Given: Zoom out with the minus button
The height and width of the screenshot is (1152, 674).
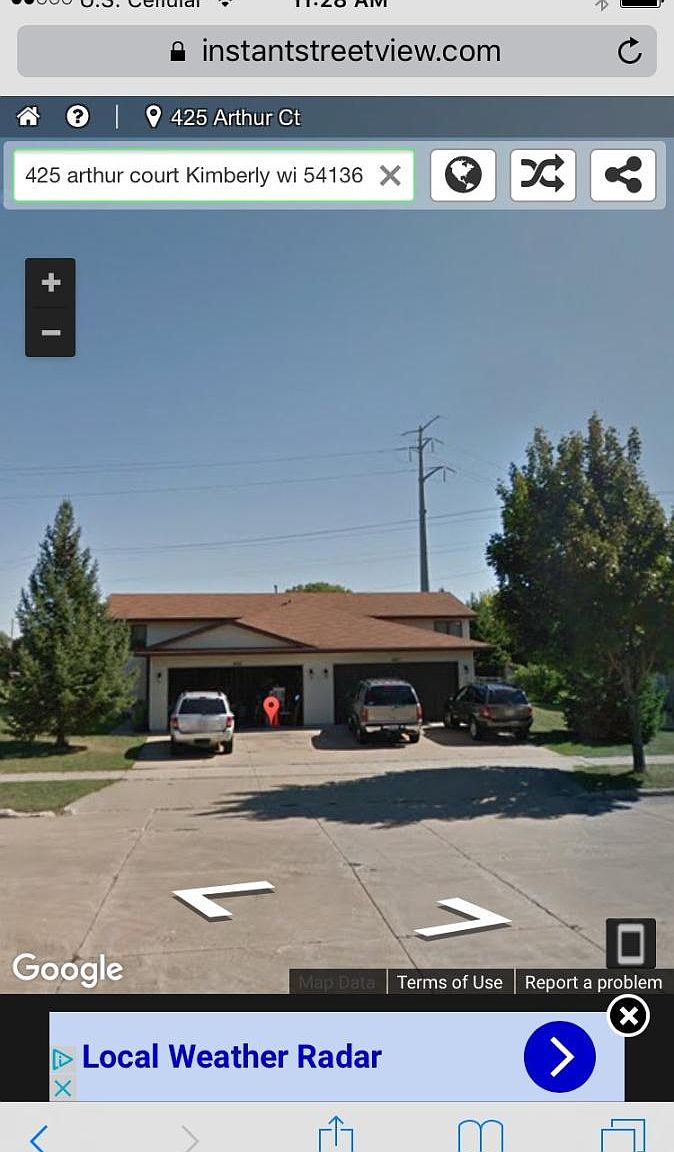Looking at the screenshot, I should pos(51,332).
